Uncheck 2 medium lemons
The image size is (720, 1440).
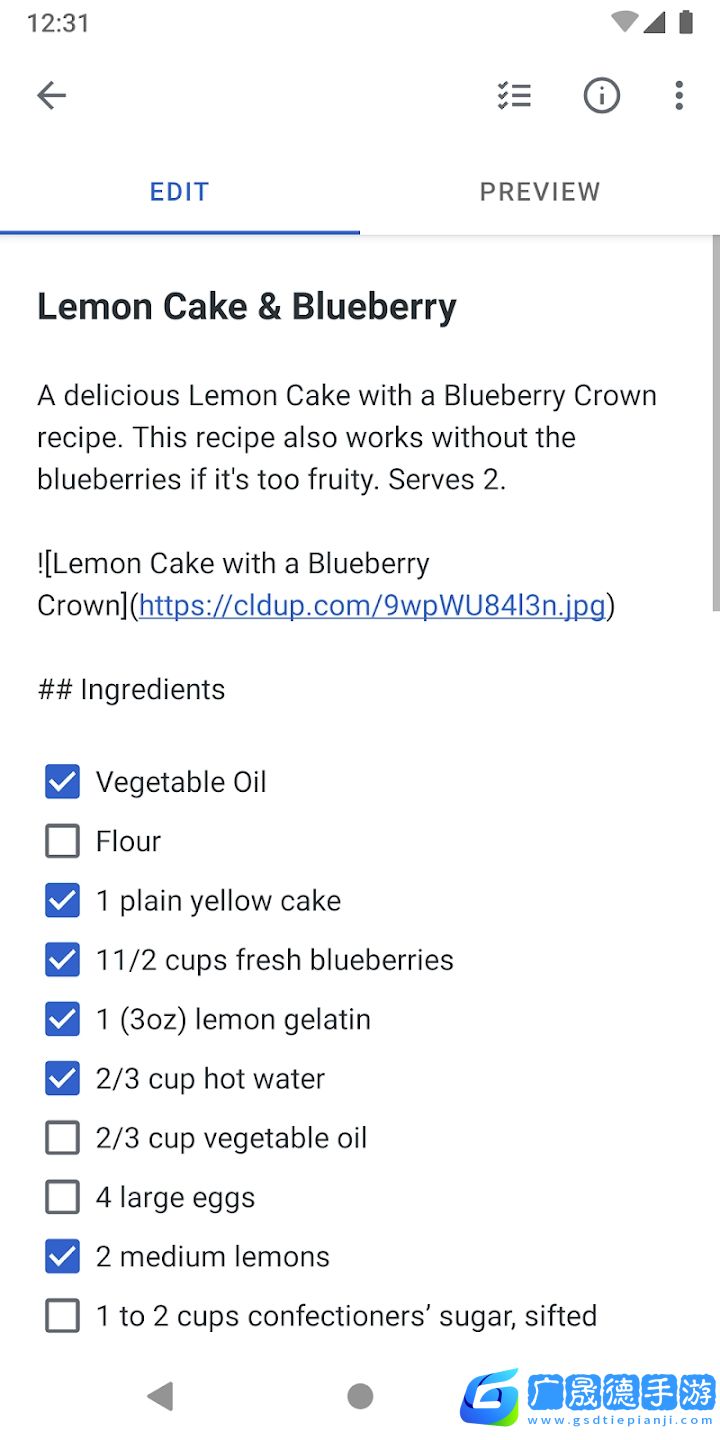62,1257
